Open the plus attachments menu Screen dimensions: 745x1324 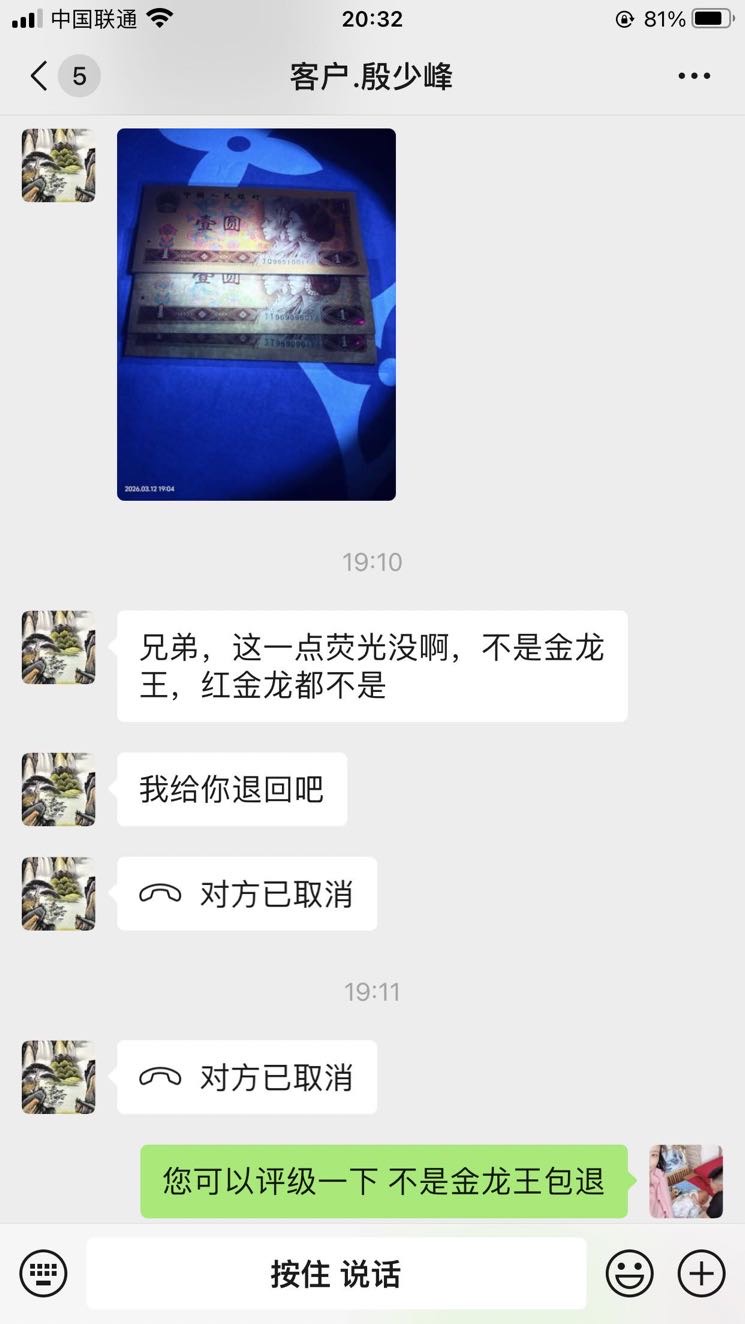[x=701, y=1274]
